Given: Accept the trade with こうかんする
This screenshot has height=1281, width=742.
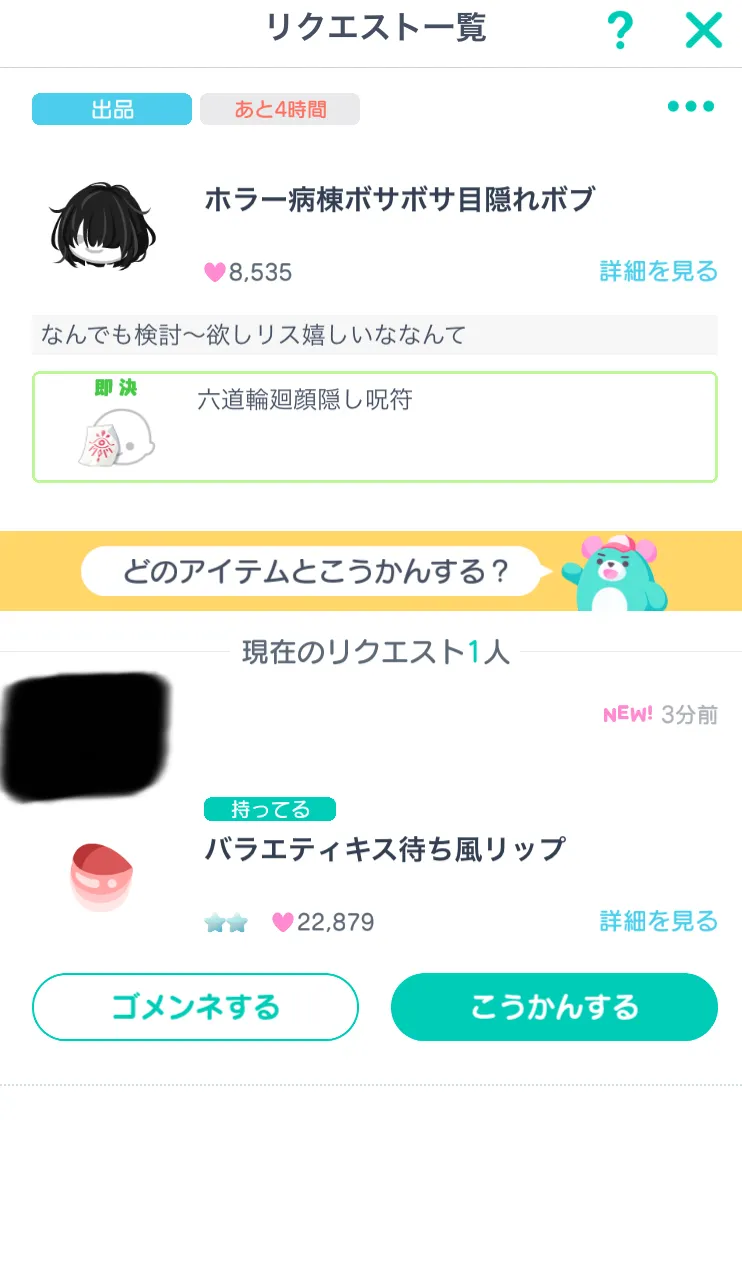Looking at the screenshot, I should (554, 1007).
